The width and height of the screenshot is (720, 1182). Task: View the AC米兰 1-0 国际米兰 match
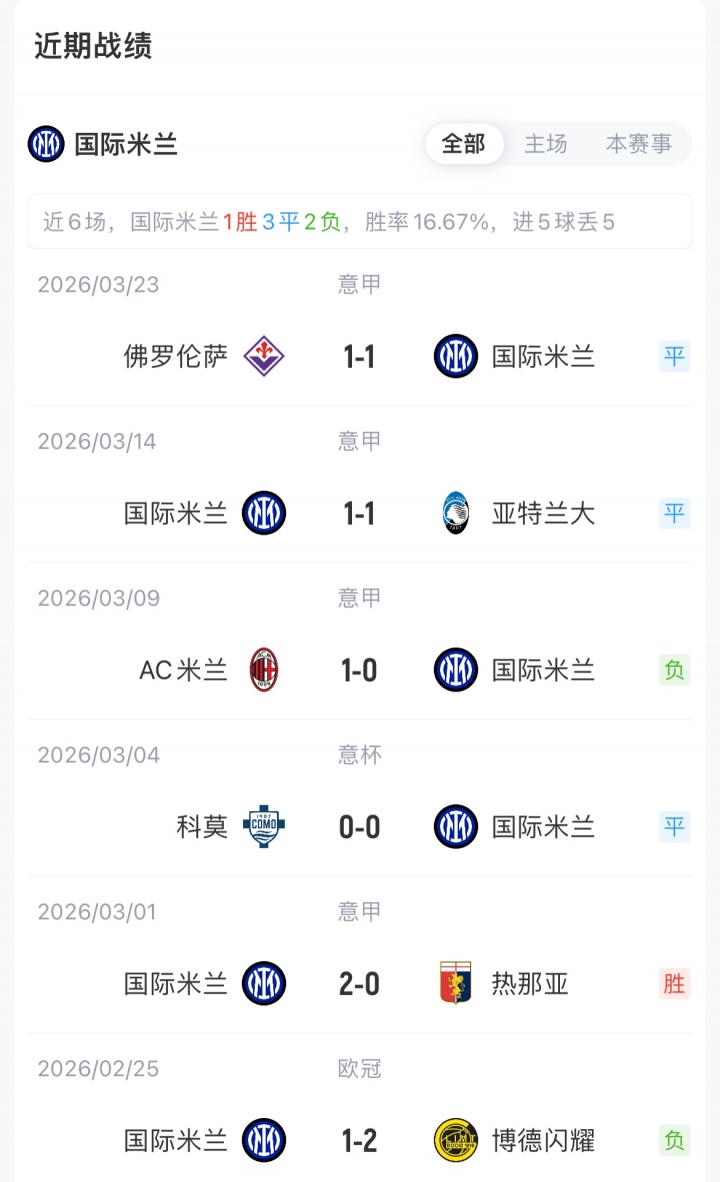(x=359, y=670)
